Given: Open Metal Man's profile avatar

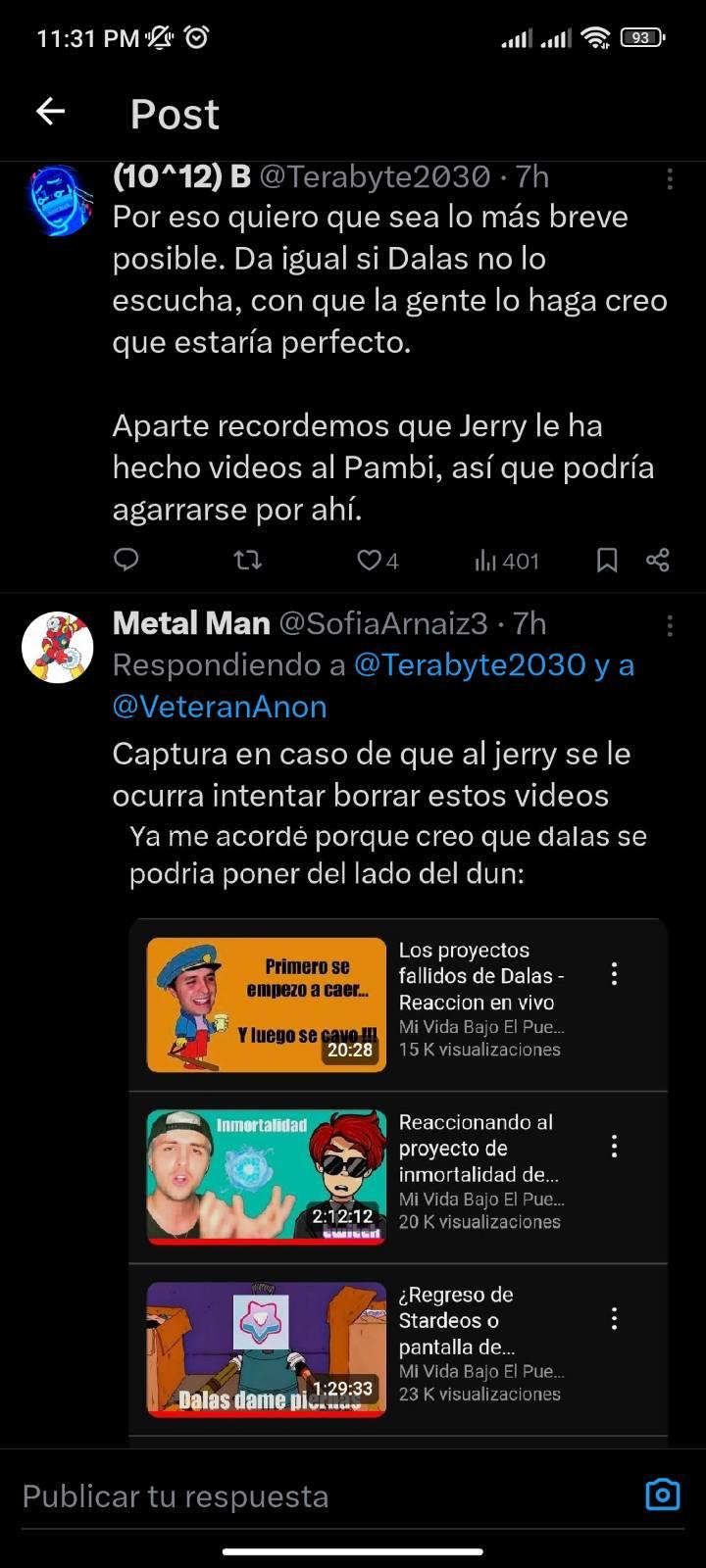Looking at the screenshot, I should click(58, 647).
